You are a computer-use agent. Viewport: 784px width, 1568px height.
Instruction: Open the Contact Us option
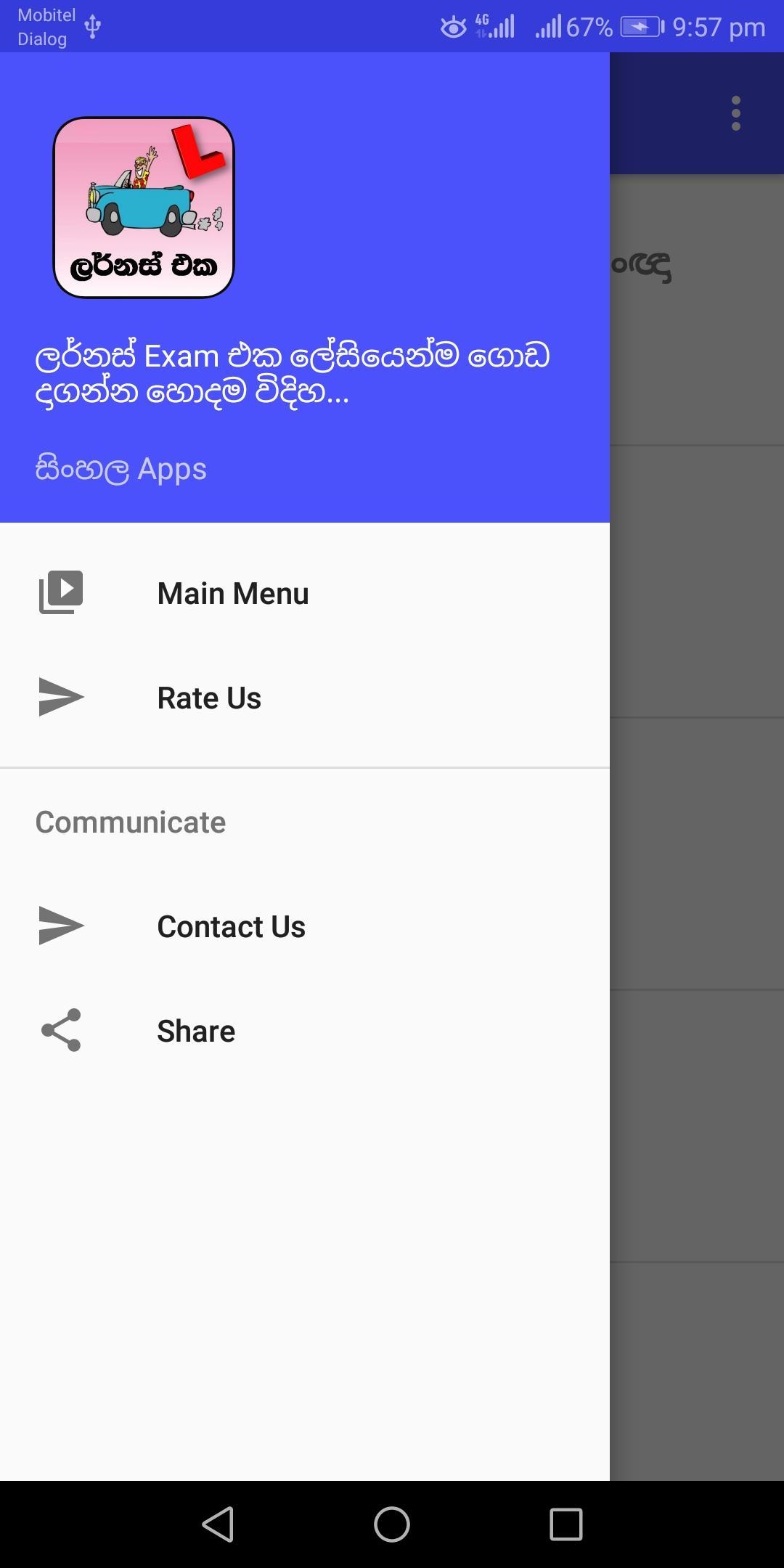(x=305, y=926)
